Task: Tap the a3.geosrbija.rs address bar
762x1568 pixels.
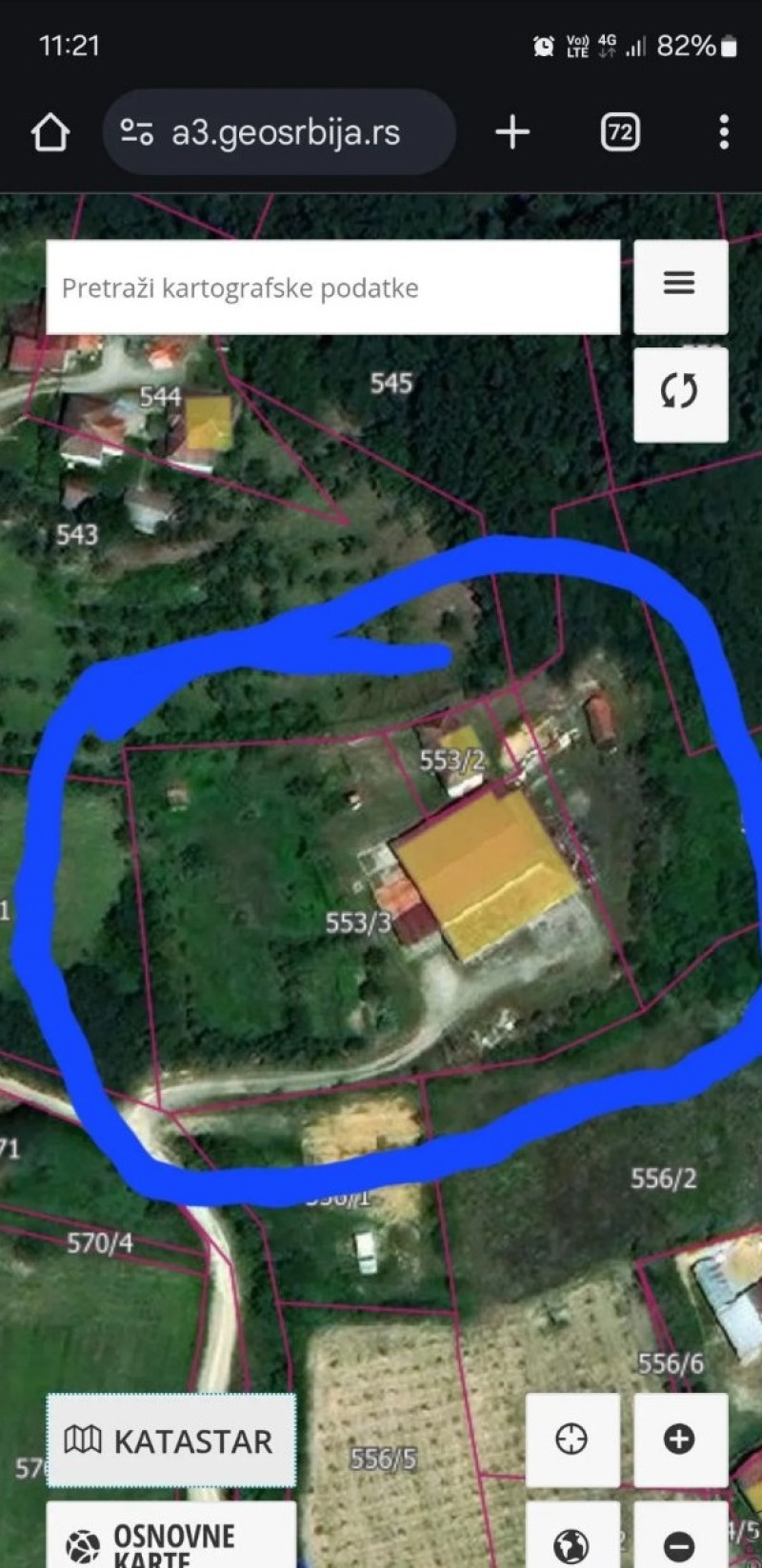Action: (x=278, y=132)
